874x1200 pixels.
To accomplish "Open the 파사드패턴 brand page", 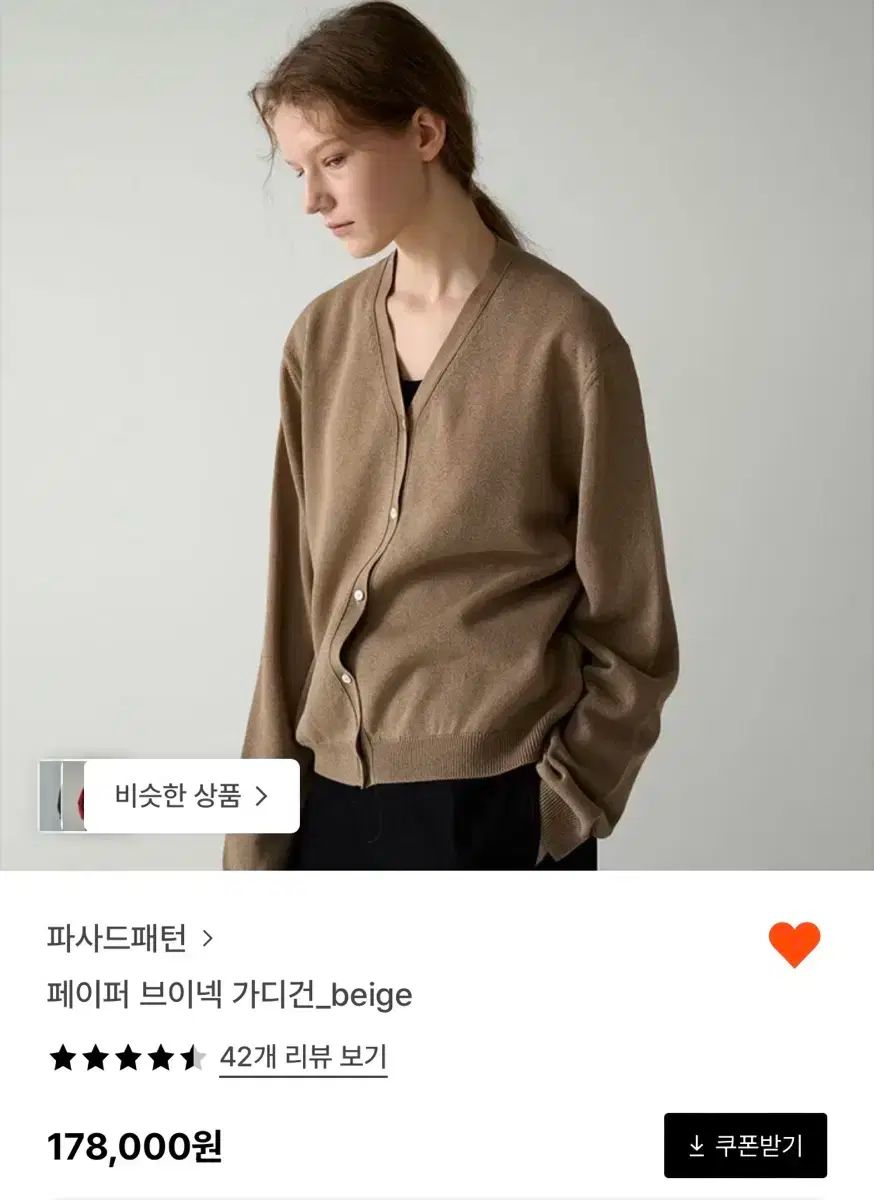I will click(130, 938).
